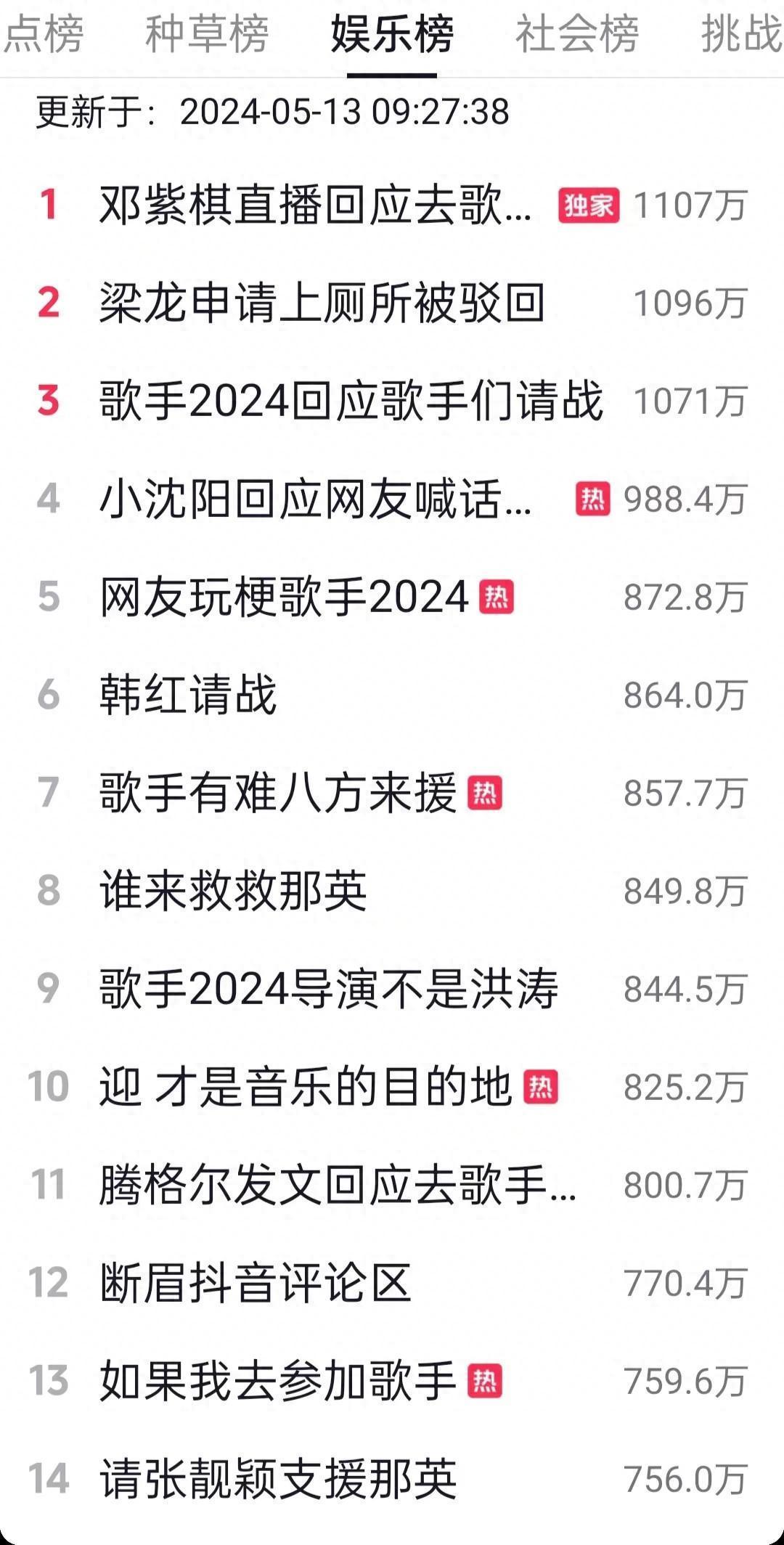Image resolution: width=784 pixels, height=1545 pixels.
Task: Open 小沈阳回应网友喊话 trend
Action: (x=316, y=500)
